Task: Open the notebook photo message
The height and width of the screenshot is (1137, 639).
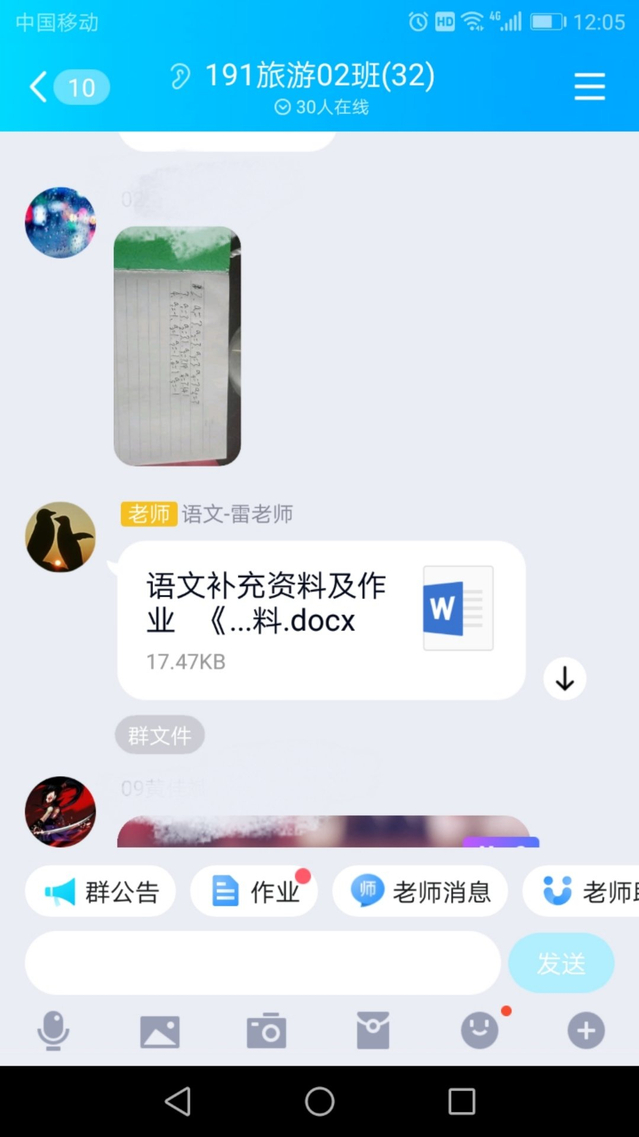Action: (x=177, y=346)
